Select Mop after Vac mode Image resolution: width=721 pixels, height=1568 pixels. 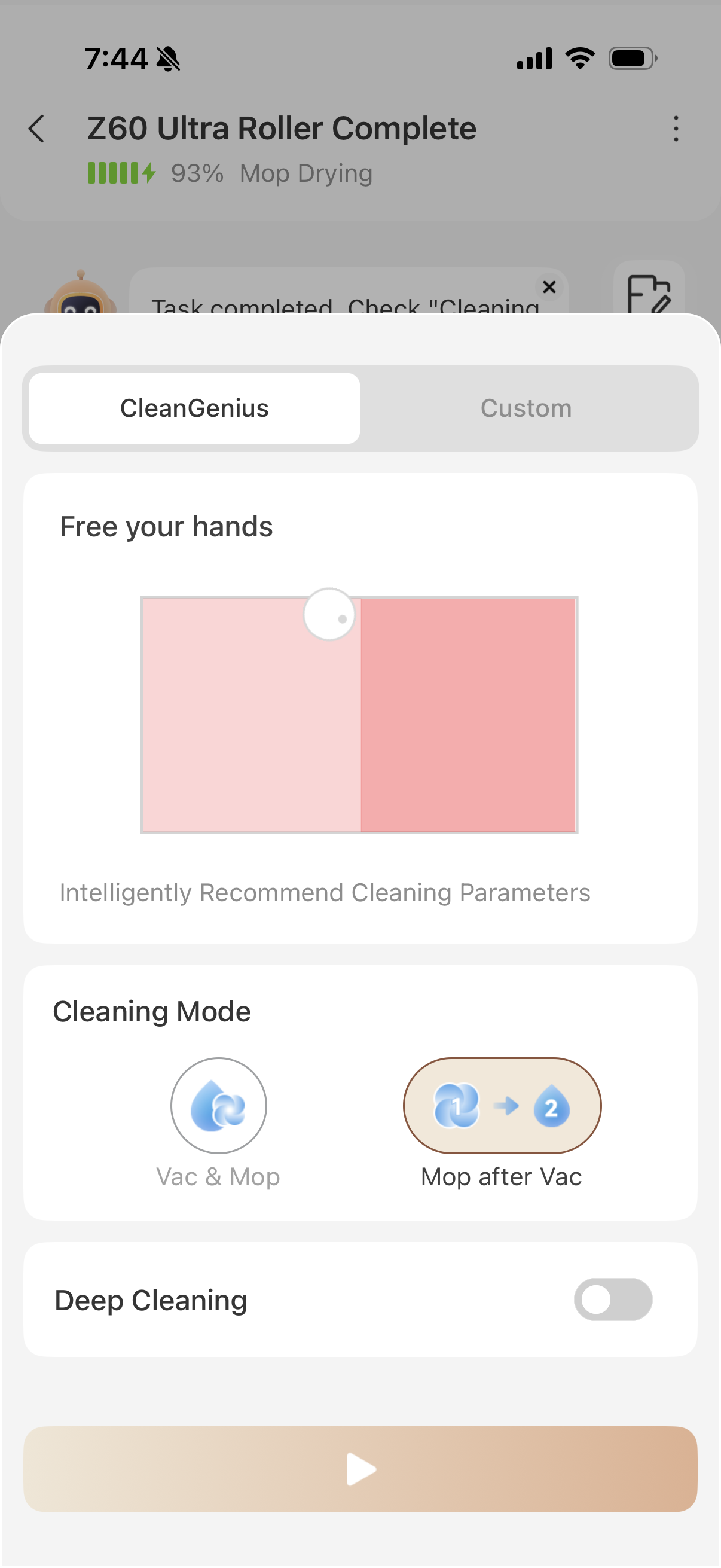502,1105
